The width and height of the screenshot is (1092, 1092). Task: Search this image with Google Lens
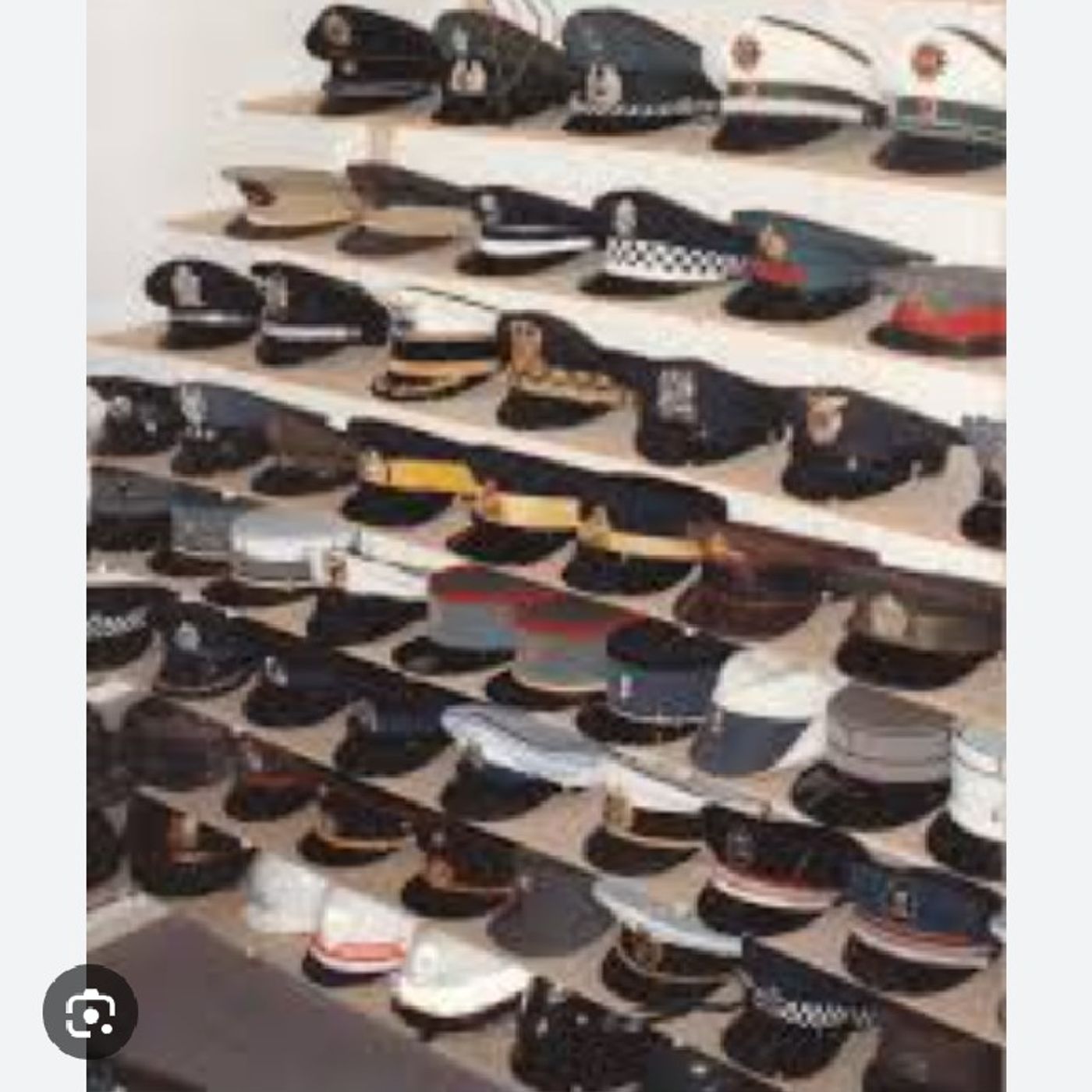pos(90,1012)
